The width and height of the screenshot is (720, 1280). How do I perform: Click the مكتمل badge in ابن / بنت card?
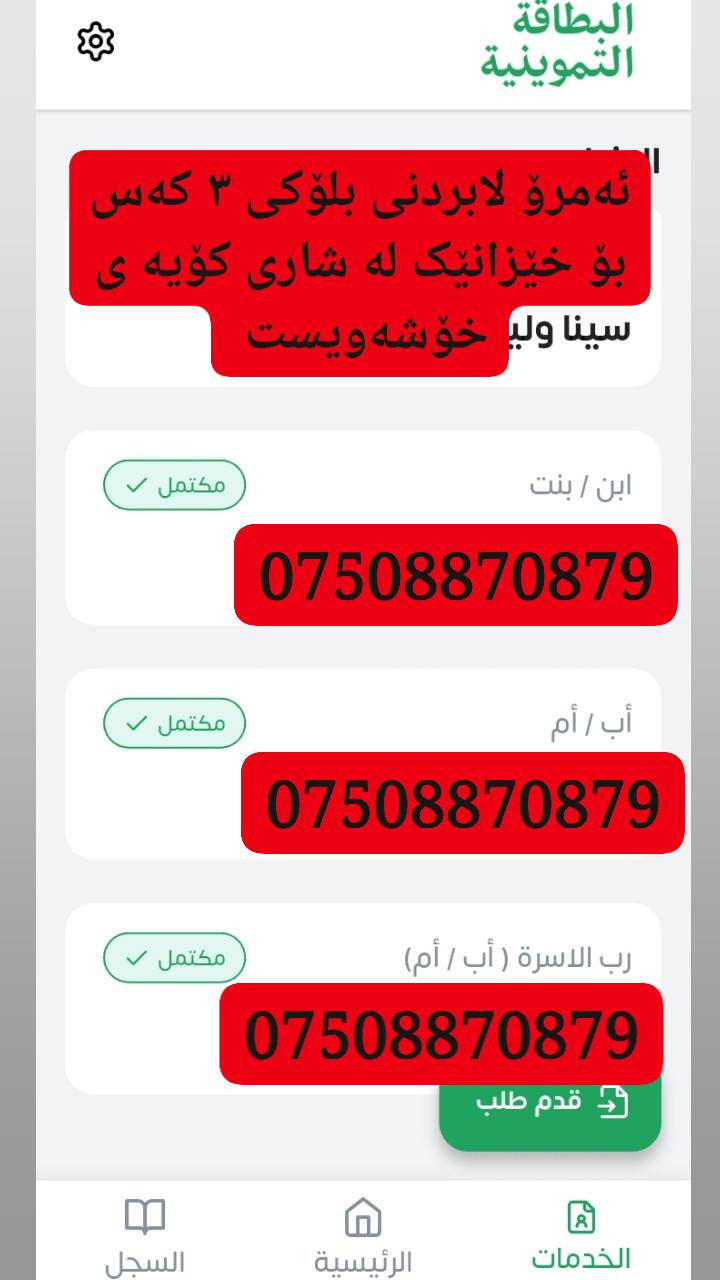click(x=174, y=485)
